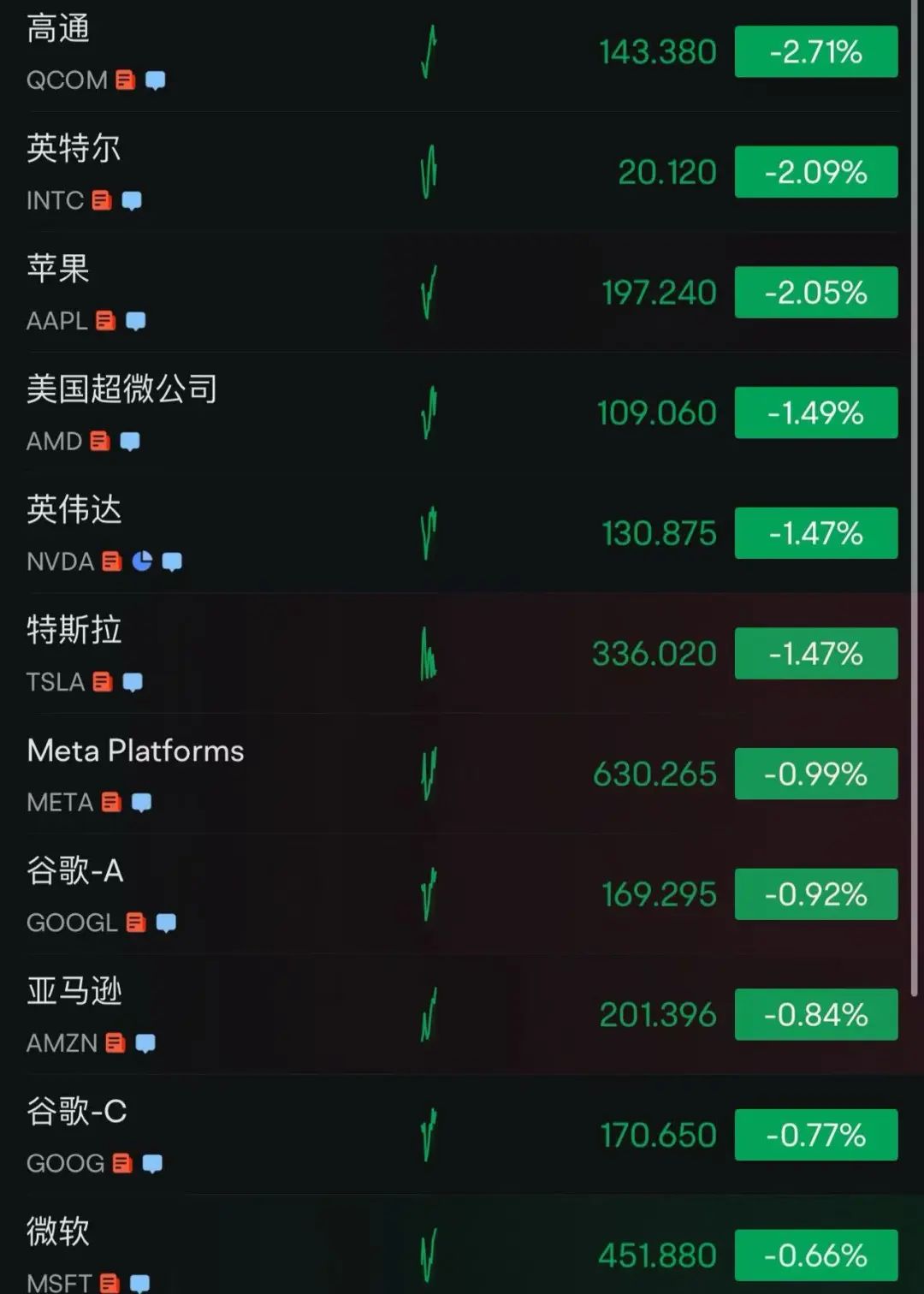Tap the pie chart icon beside NVDA

[x=142, y=561]
